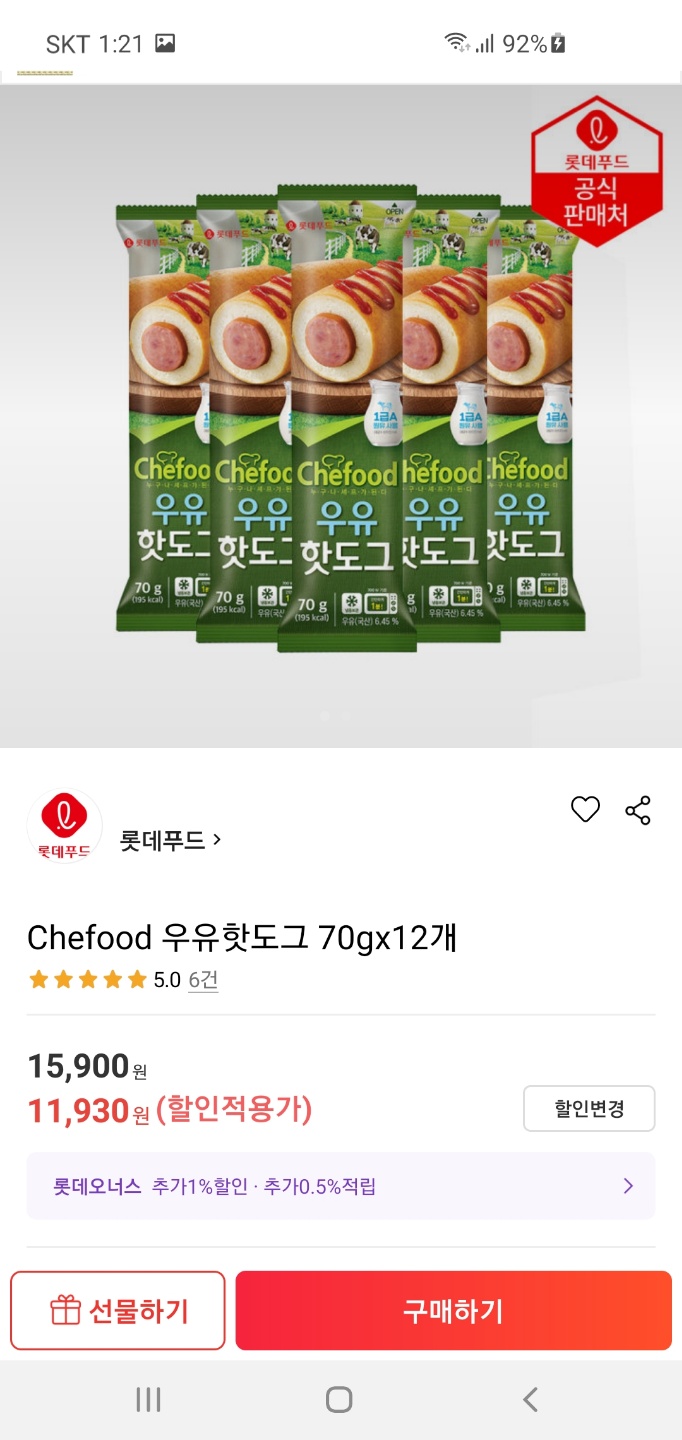Tap 선물하기 to send as gift

pos(118,1311)
